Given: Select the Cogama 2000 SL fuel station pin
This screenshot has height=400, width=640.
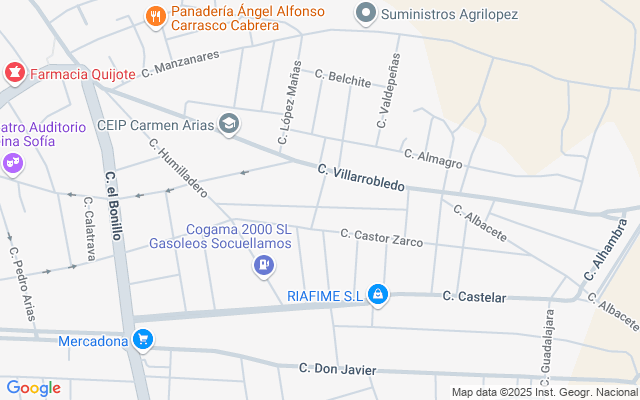Looking at the screenshot, I should point(264,266).
